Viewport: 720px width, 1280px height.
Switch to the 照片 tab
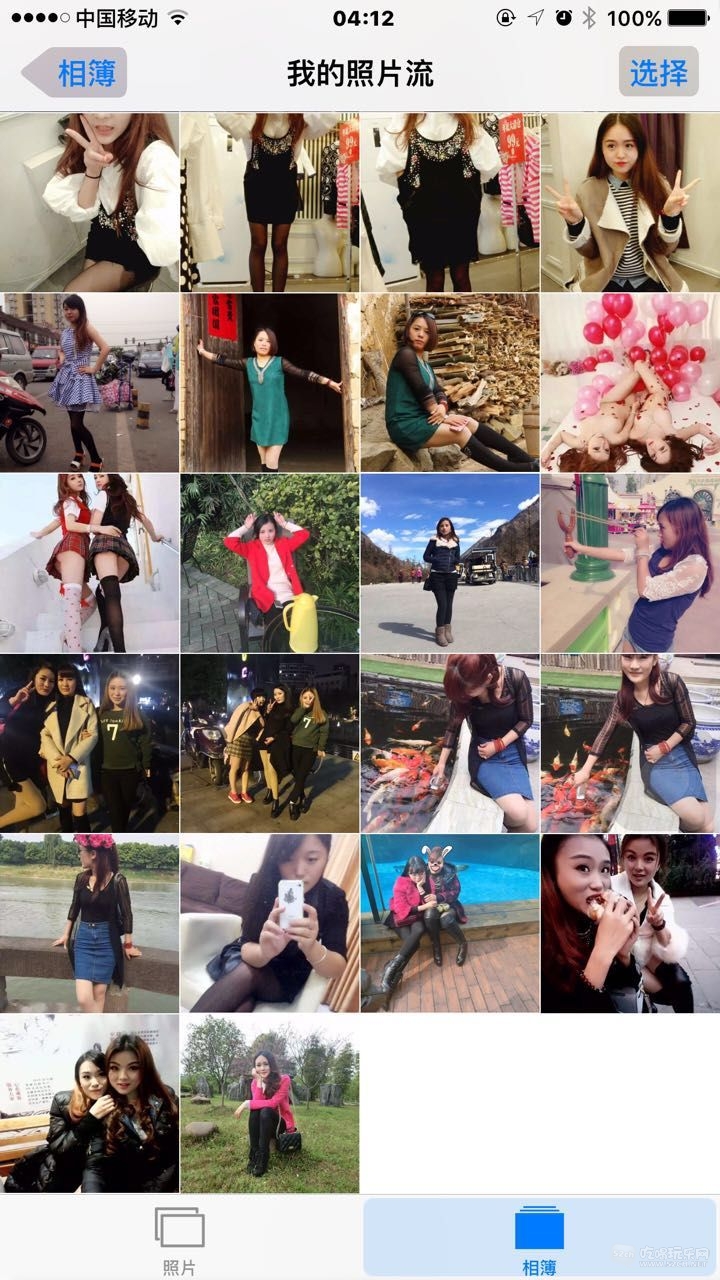pyautogui.click(x=179, y=1238)
